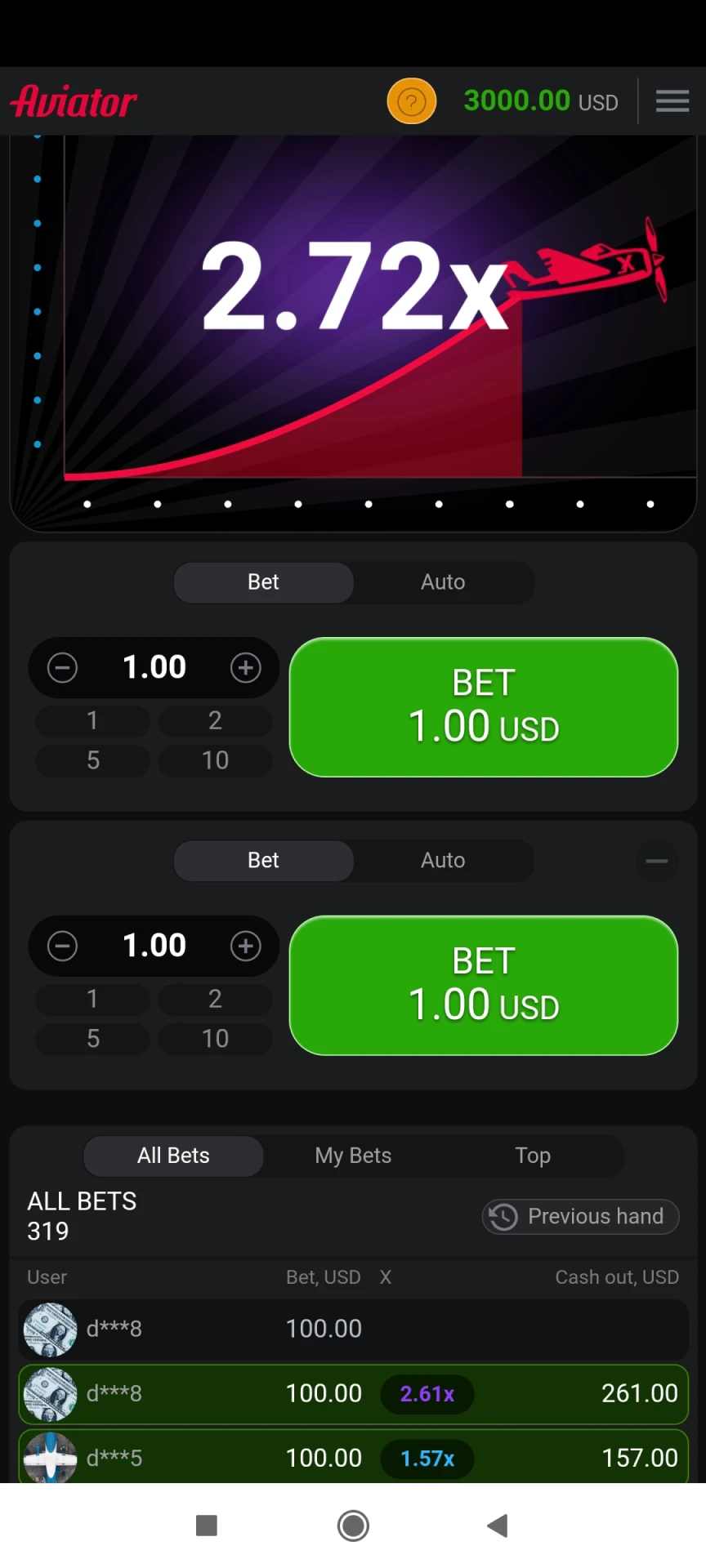
Task: Switch the first panel to Auto mode
Action: click(442, 581)
